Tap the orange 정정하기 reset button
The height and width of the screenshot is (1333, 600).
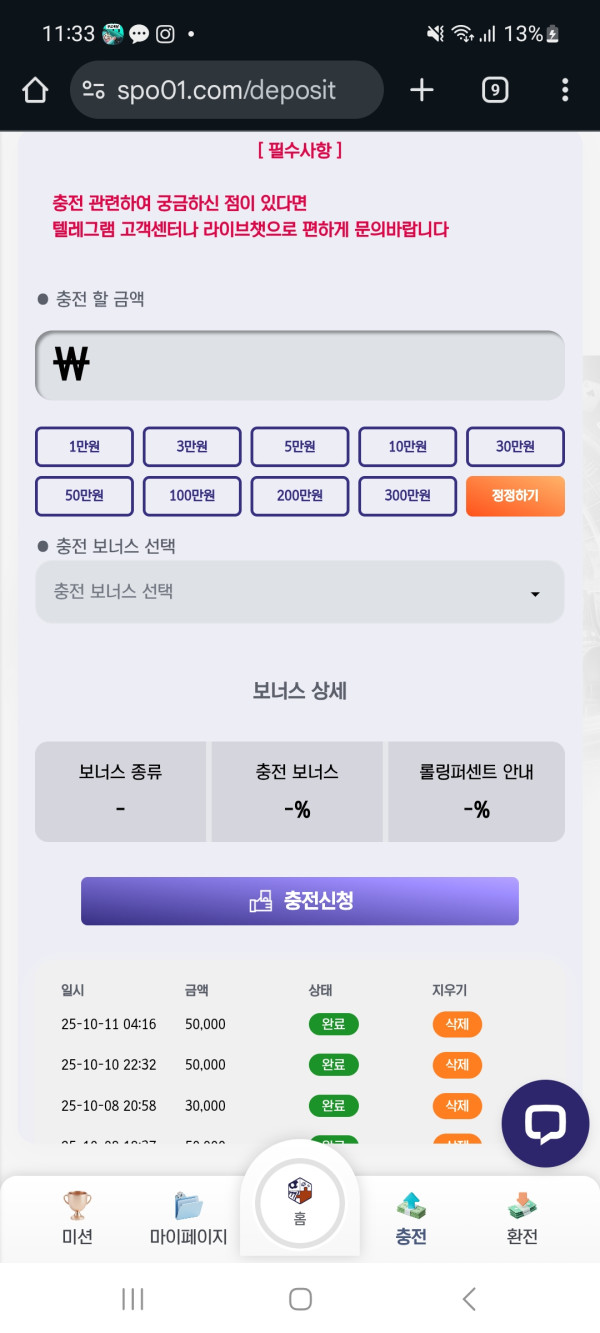515,496
